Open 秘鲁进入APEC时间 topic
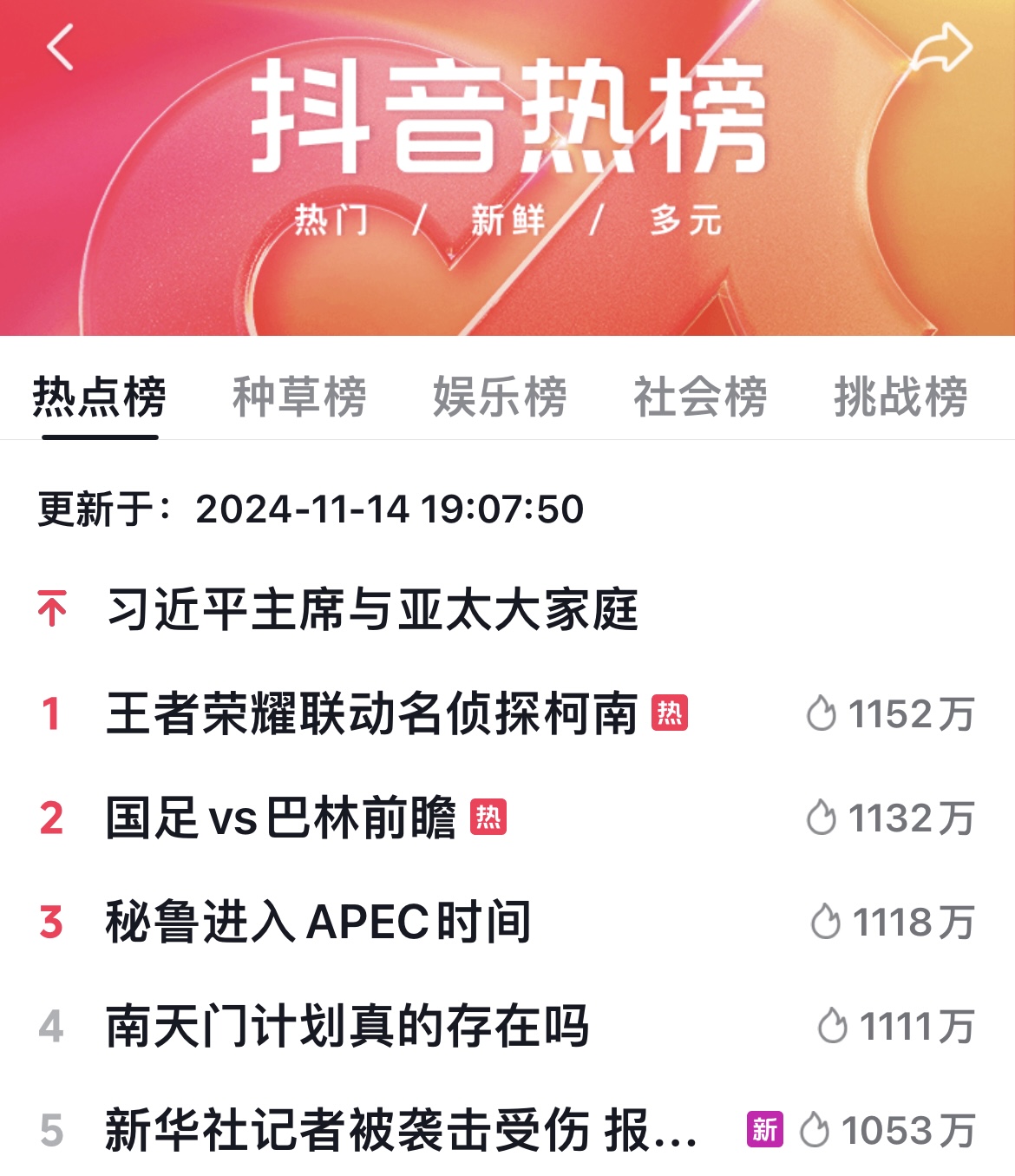Screen dimensions: 1015x1176 pos(318,922)
